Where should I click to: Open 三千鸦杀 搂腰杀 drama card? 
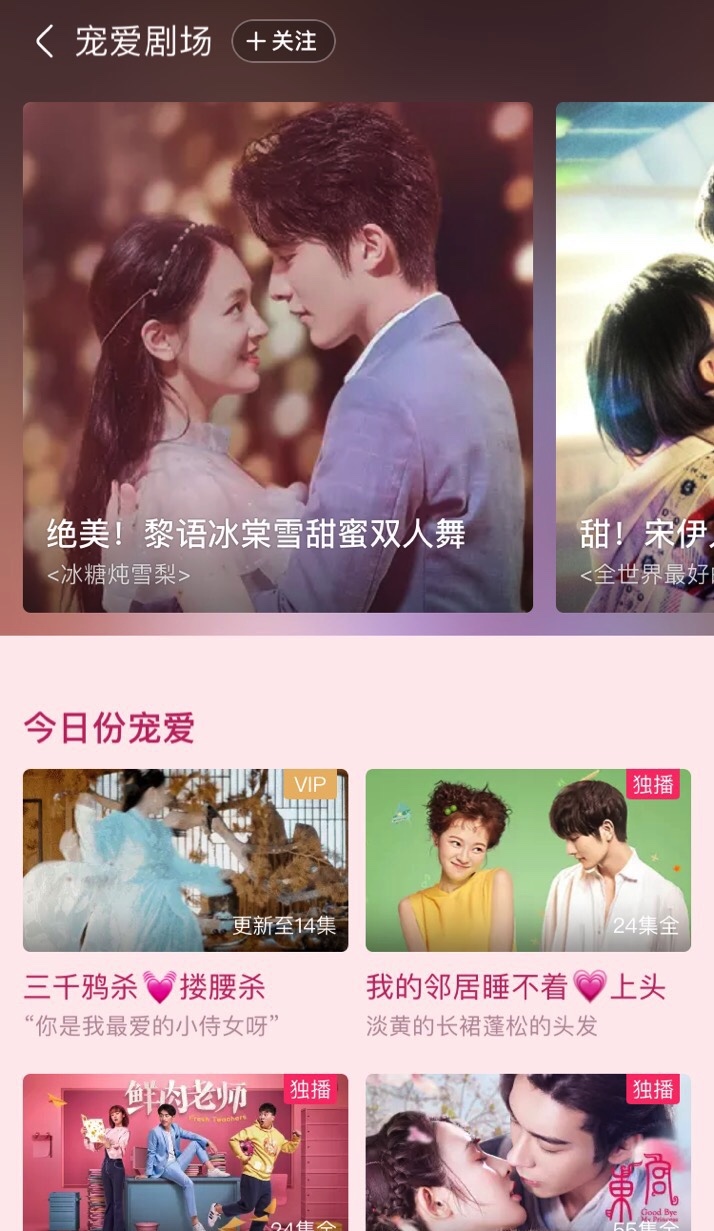pos(185,860)
